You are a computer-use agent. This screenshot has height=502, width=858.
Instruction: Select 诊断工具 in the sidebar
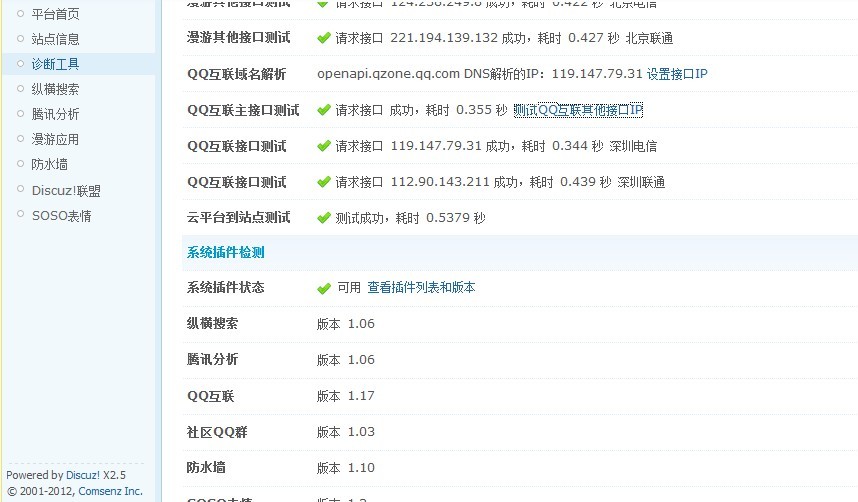[x=55, y=64]
